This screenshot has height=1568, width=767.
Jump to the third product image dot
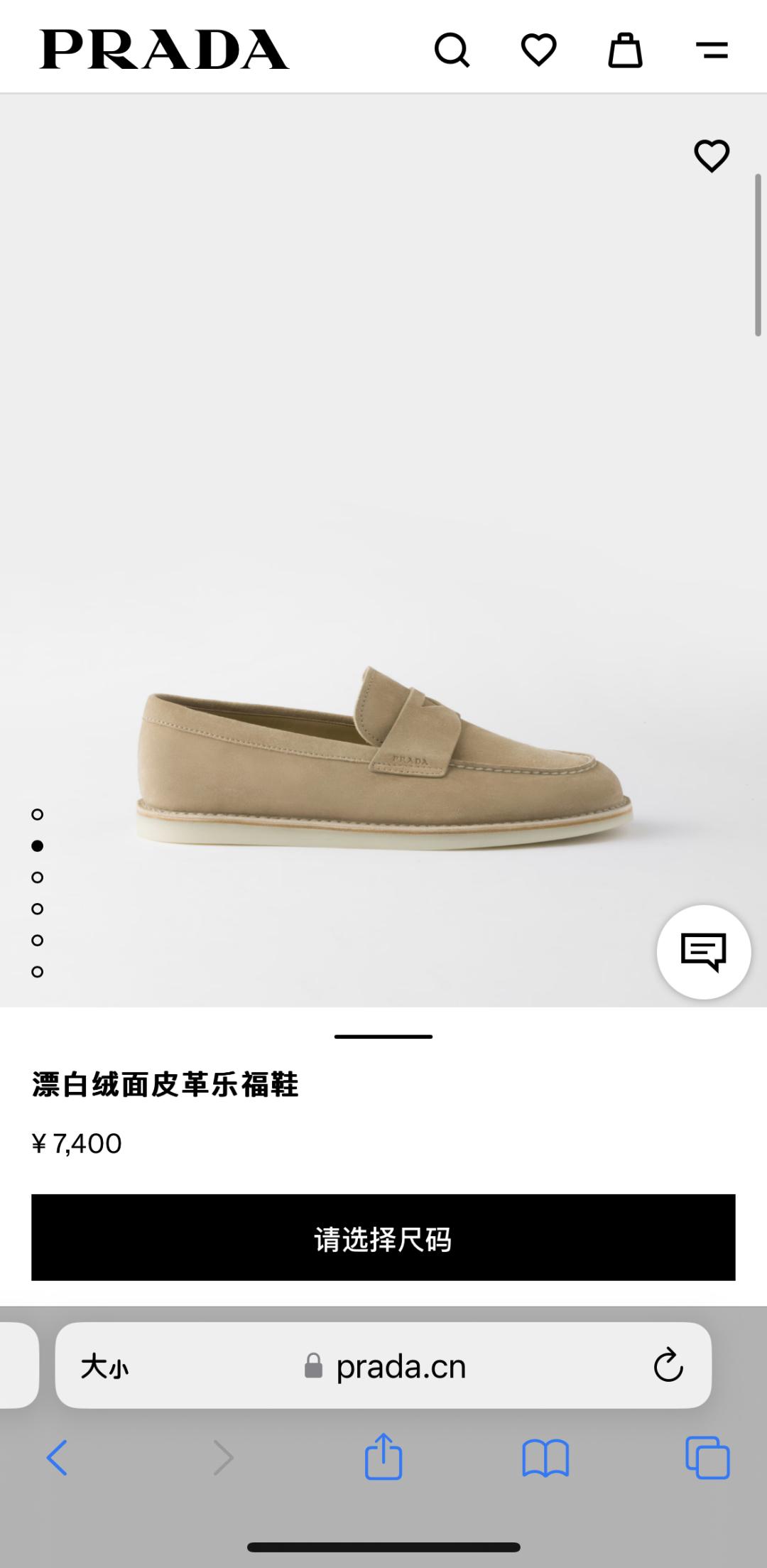point(38,877)
